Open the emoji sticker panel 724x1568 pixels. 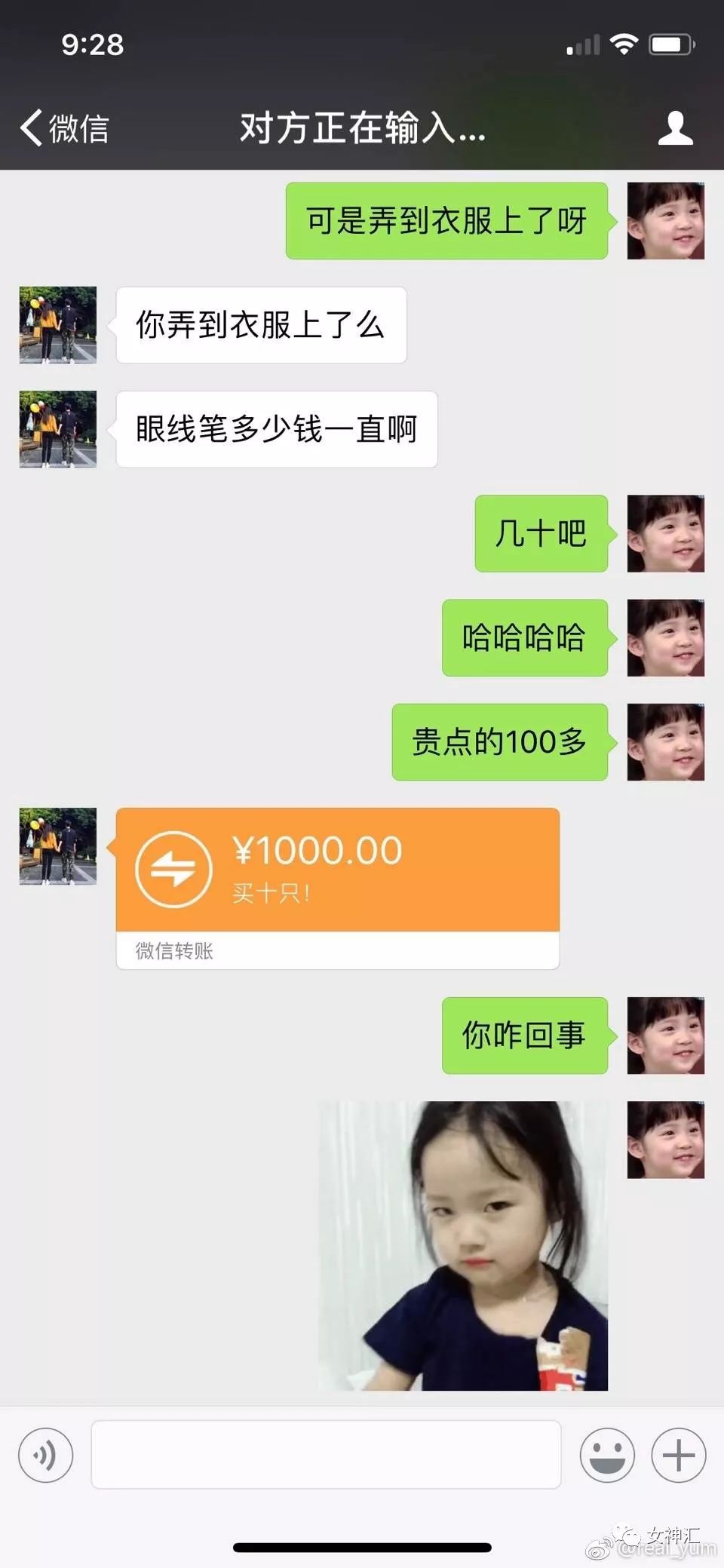[607, 1455]
